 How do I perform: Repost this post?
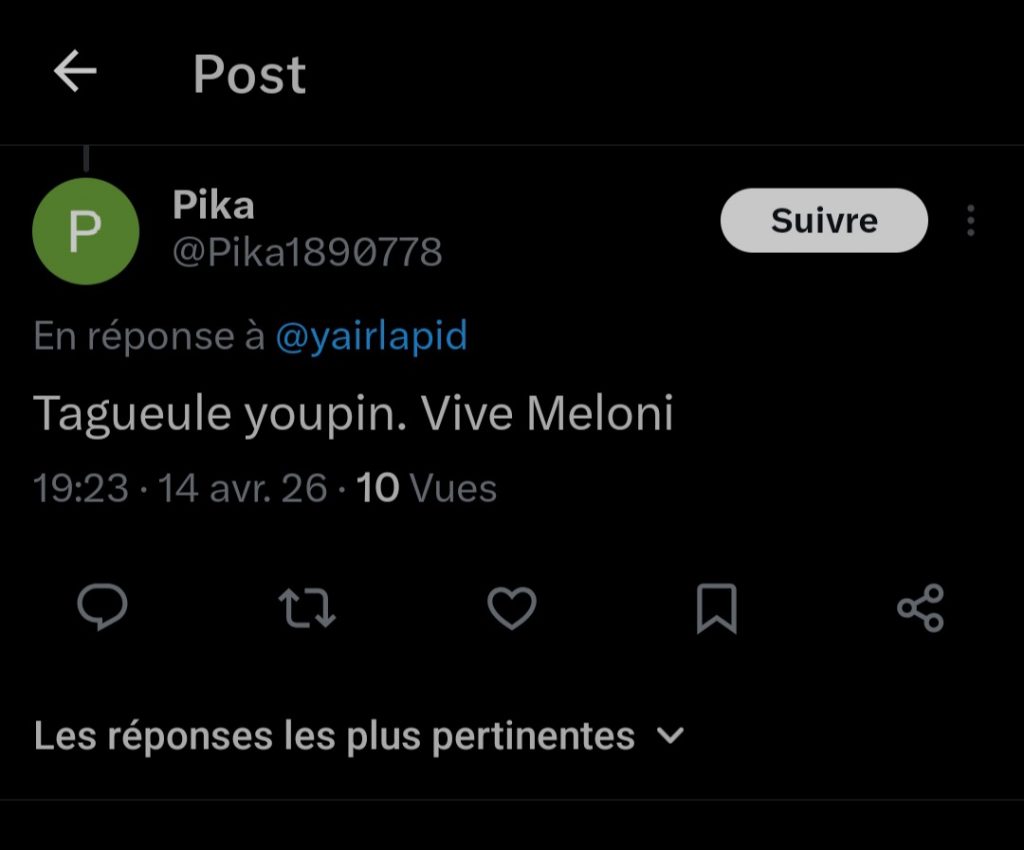[306, 608]
